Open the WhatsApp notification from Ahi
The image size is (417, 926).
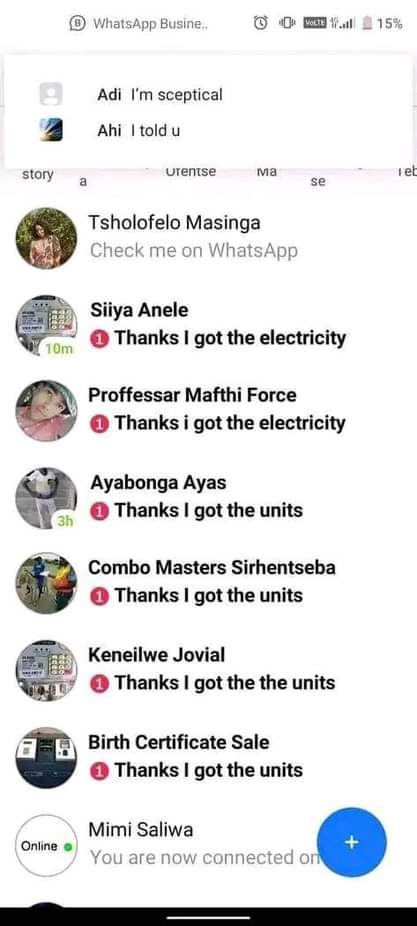pos(208,131)
